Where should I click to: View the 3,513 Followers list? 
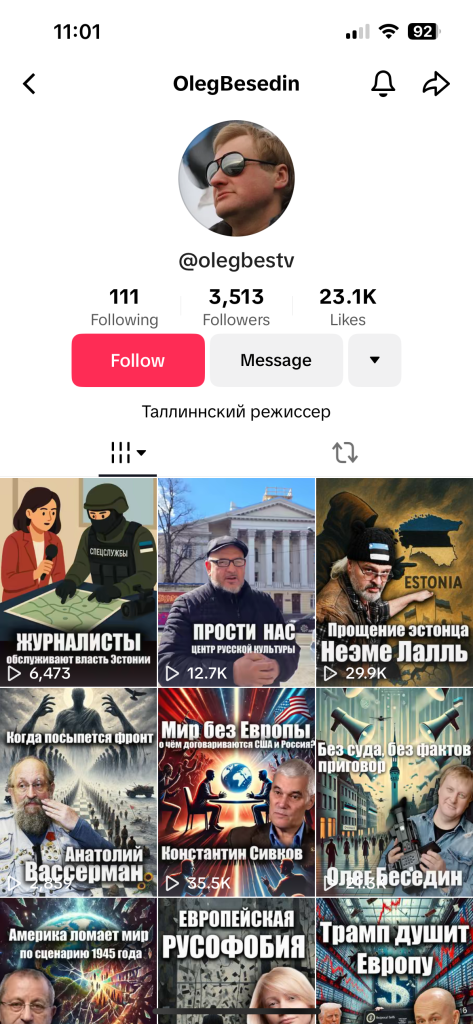coord(236,307)
